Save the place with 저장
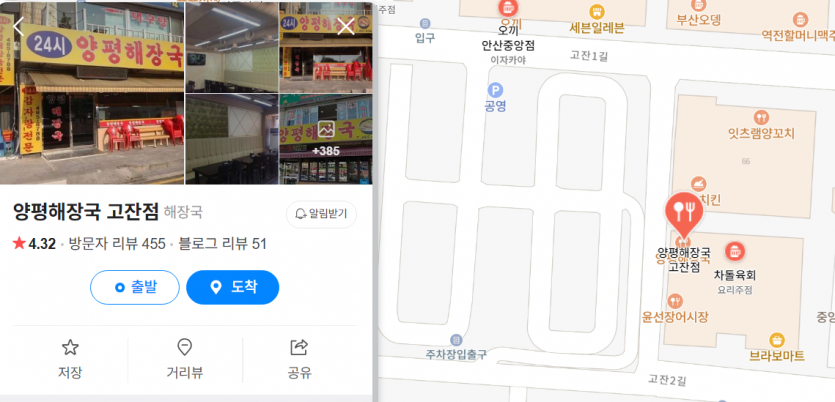The width and height of the screenshot is (835, 402). click(x=70, y=359)
